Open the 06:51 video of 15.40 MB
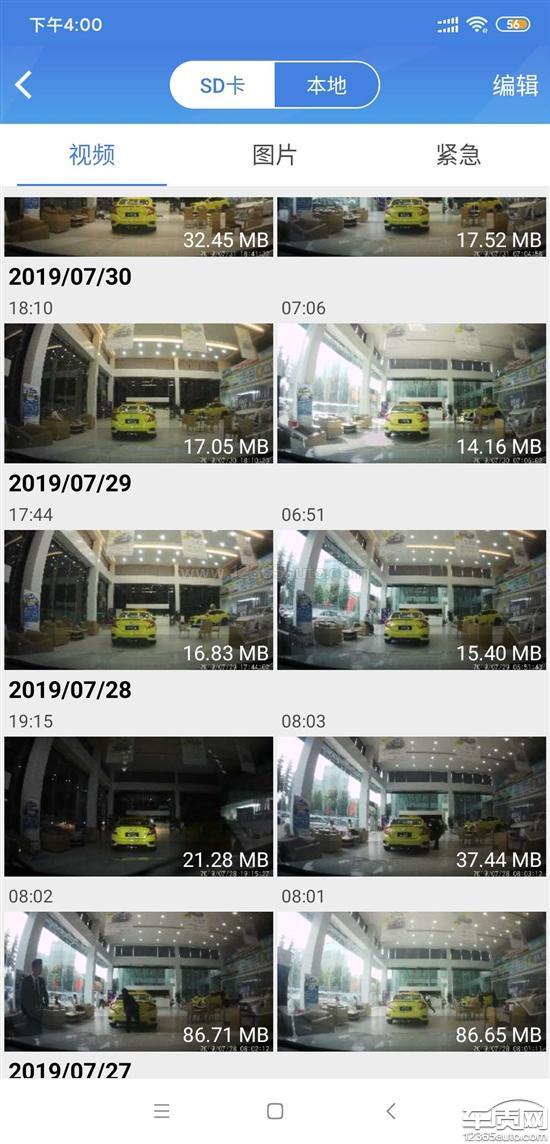Viewport: 550px width, 1144px height. coord(411,600)
